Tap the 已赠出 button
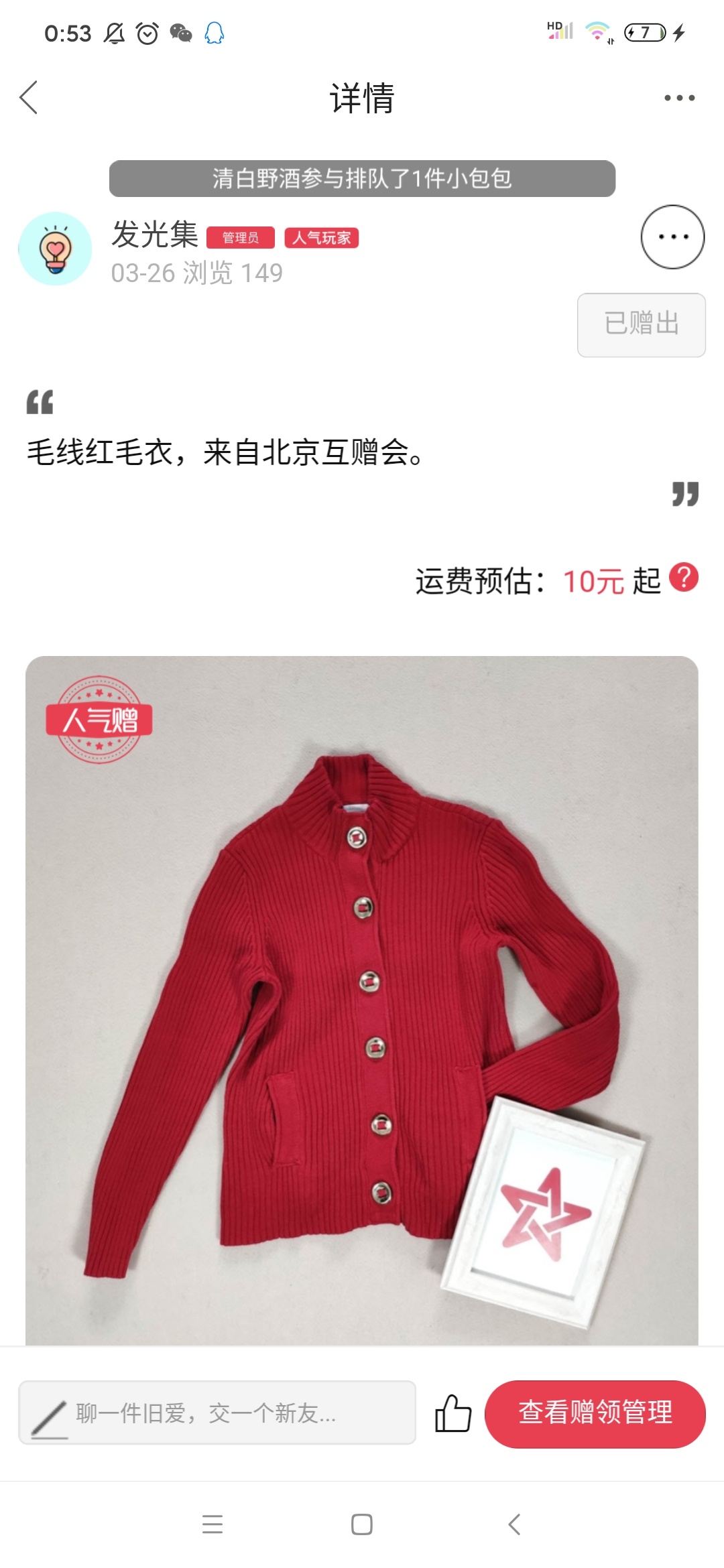724x1568 pixels. tap(641, 324)
